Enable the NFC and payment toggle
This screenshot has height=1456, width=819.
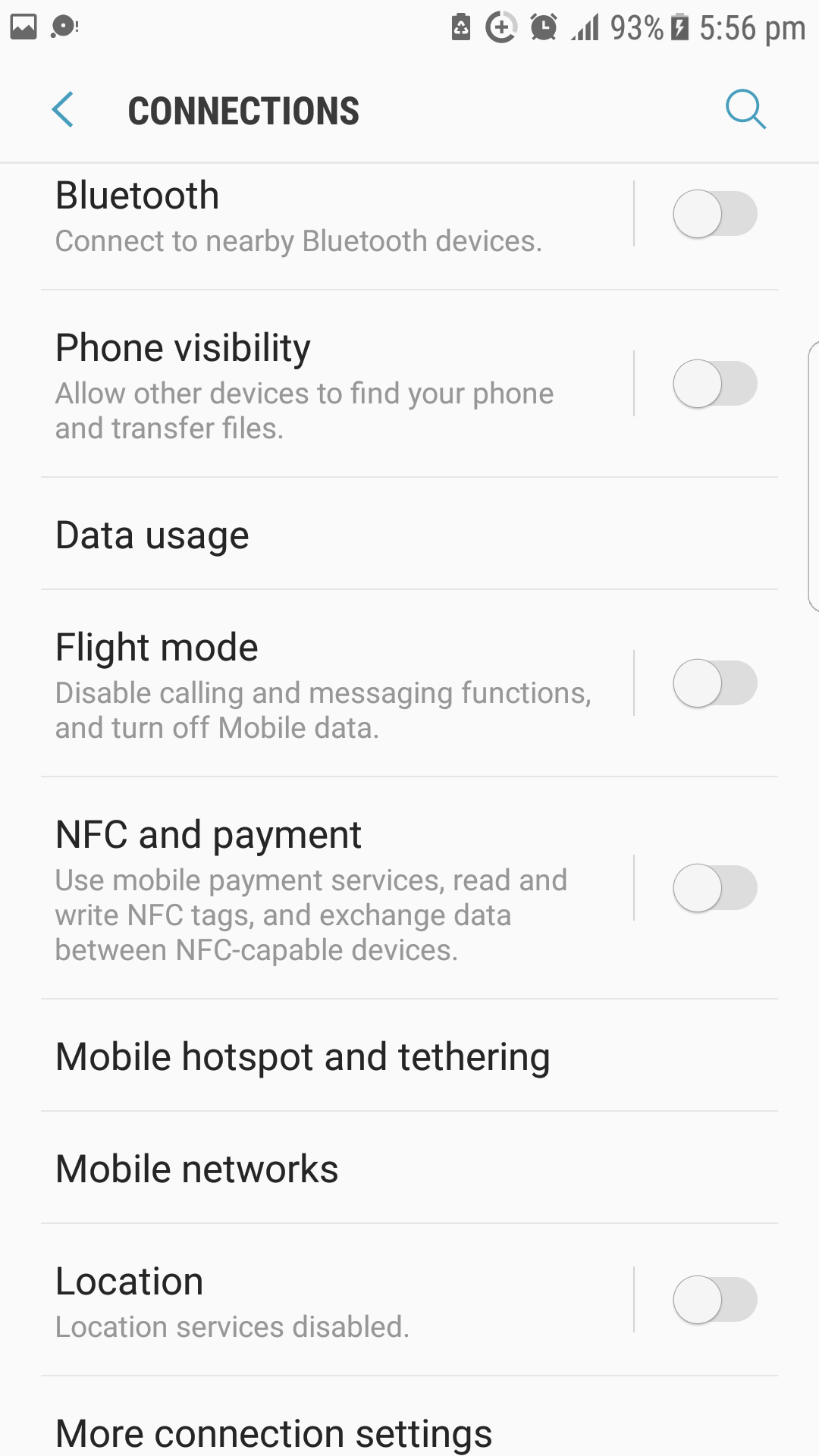click(x=715, y=888)
